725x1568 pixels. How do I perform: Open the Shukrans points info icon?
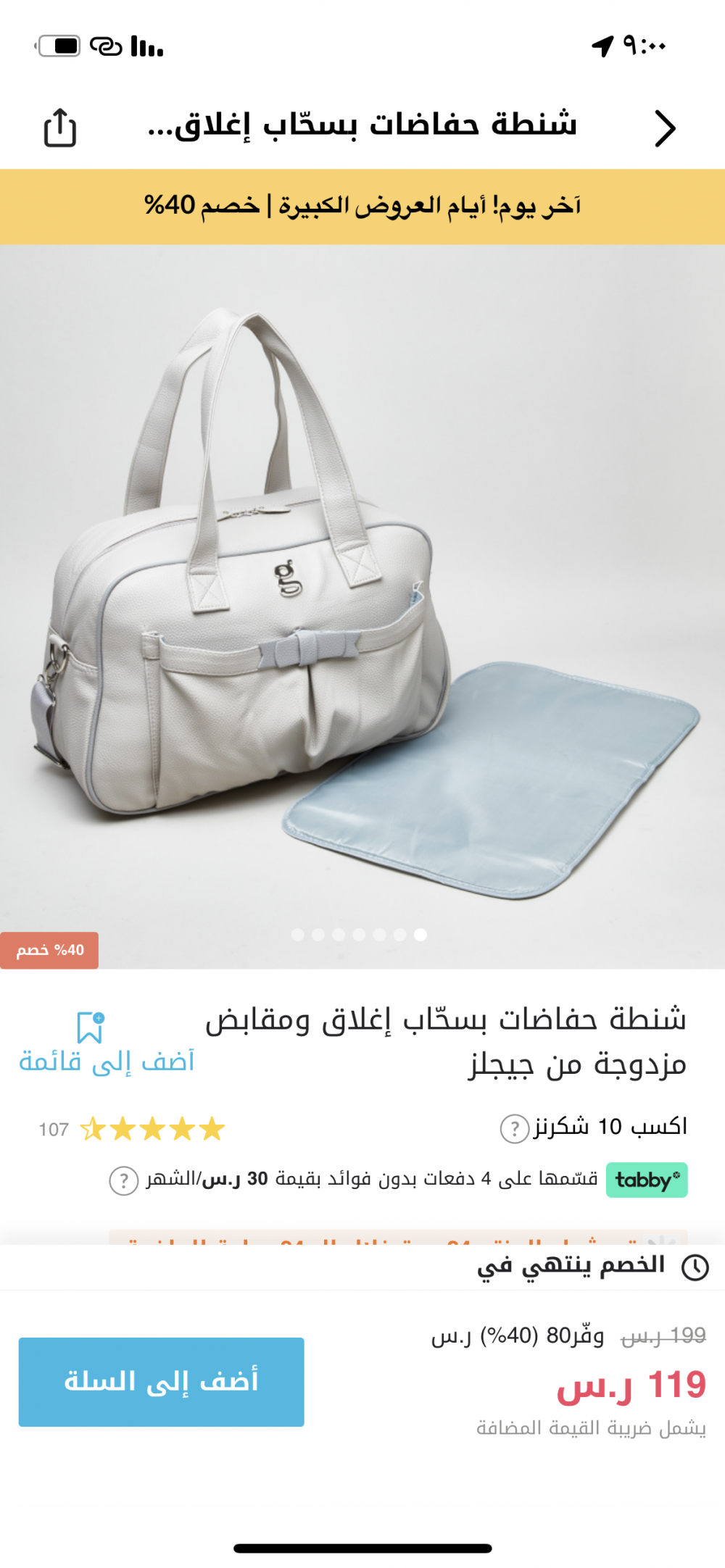click(514, 1129)
